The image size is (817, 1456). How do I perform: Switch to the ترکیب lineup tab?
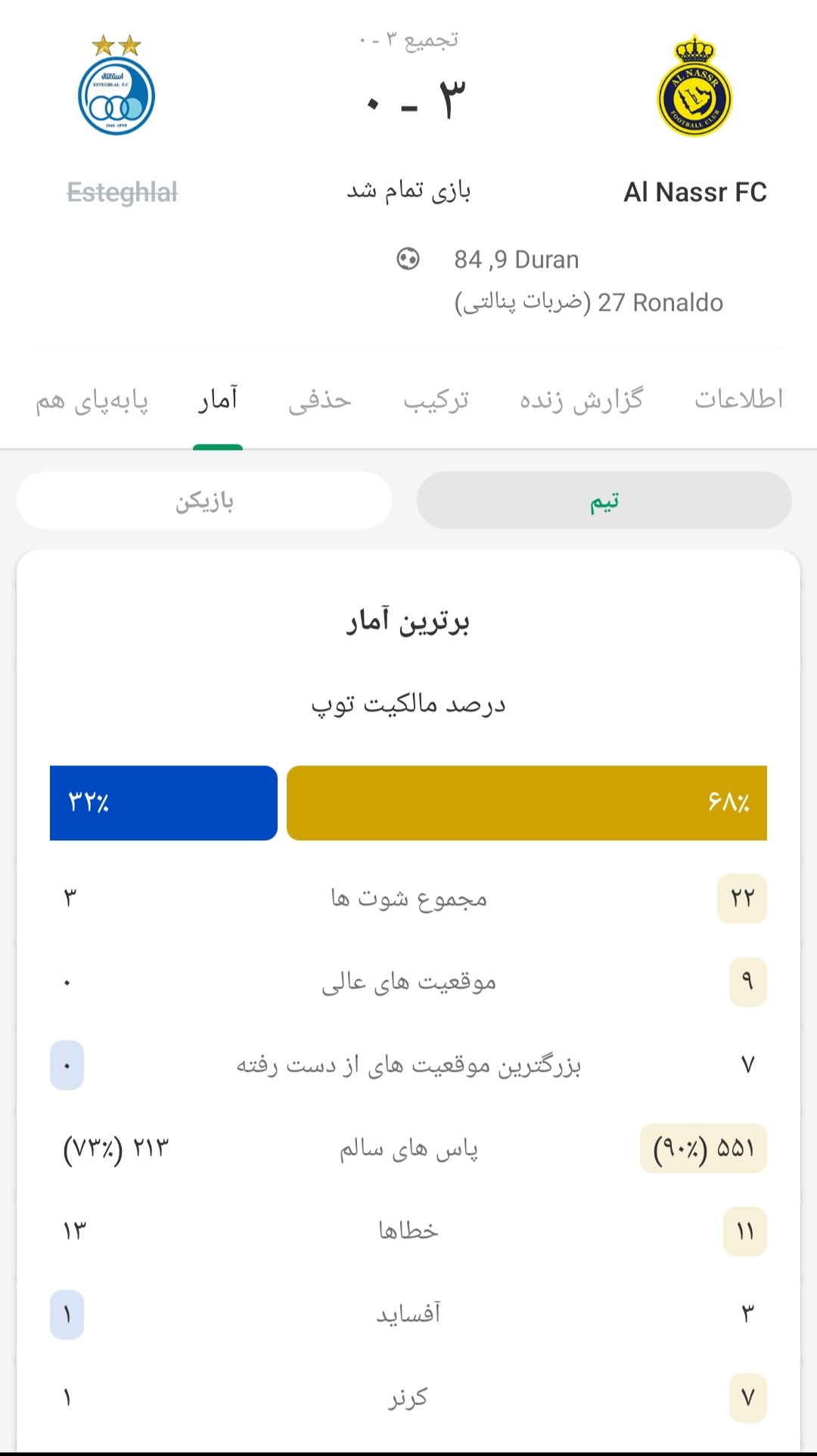(436, 399)
